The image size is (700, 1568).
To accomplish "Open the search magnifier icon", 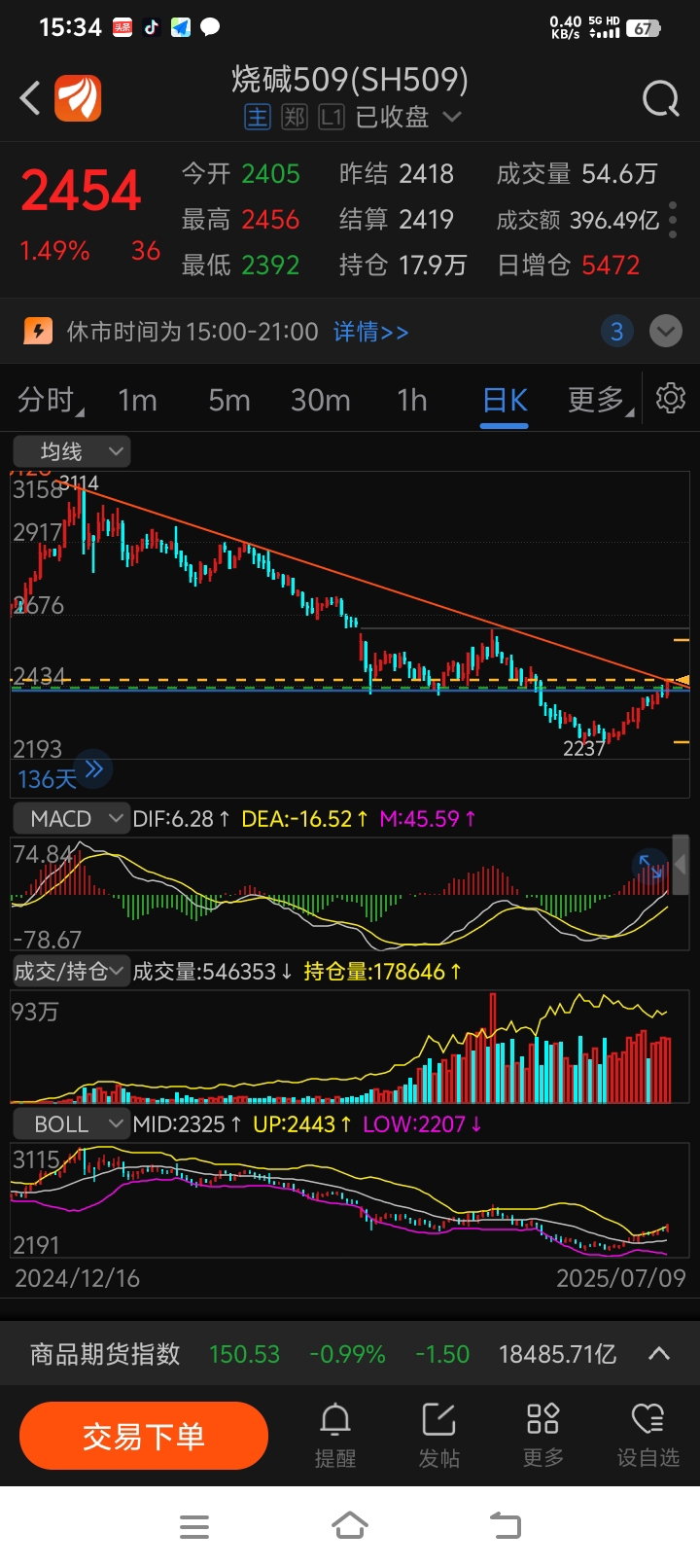I will click(659, 98).
